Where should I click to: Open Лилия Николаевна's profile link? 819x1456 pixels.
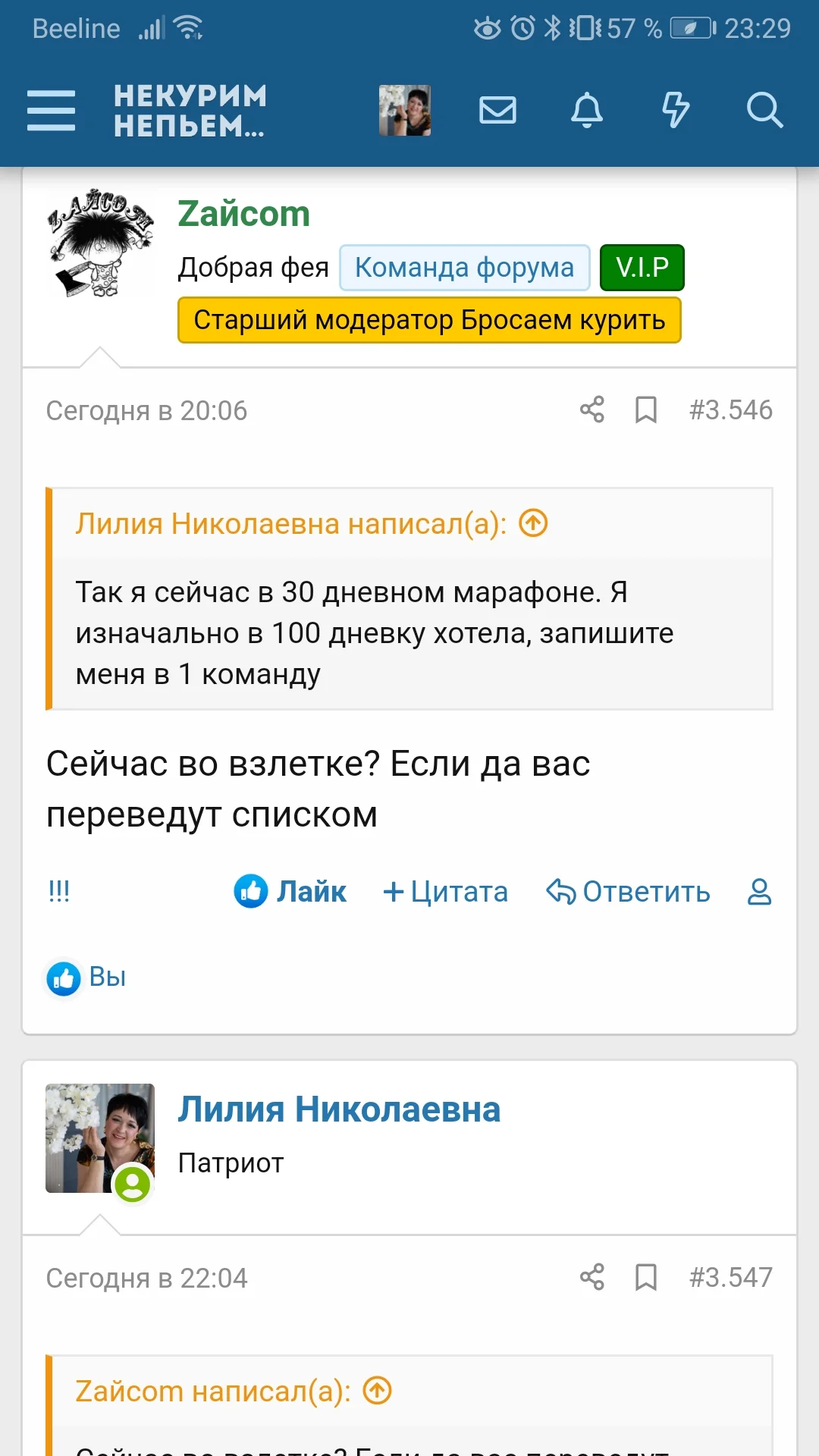339,1109
